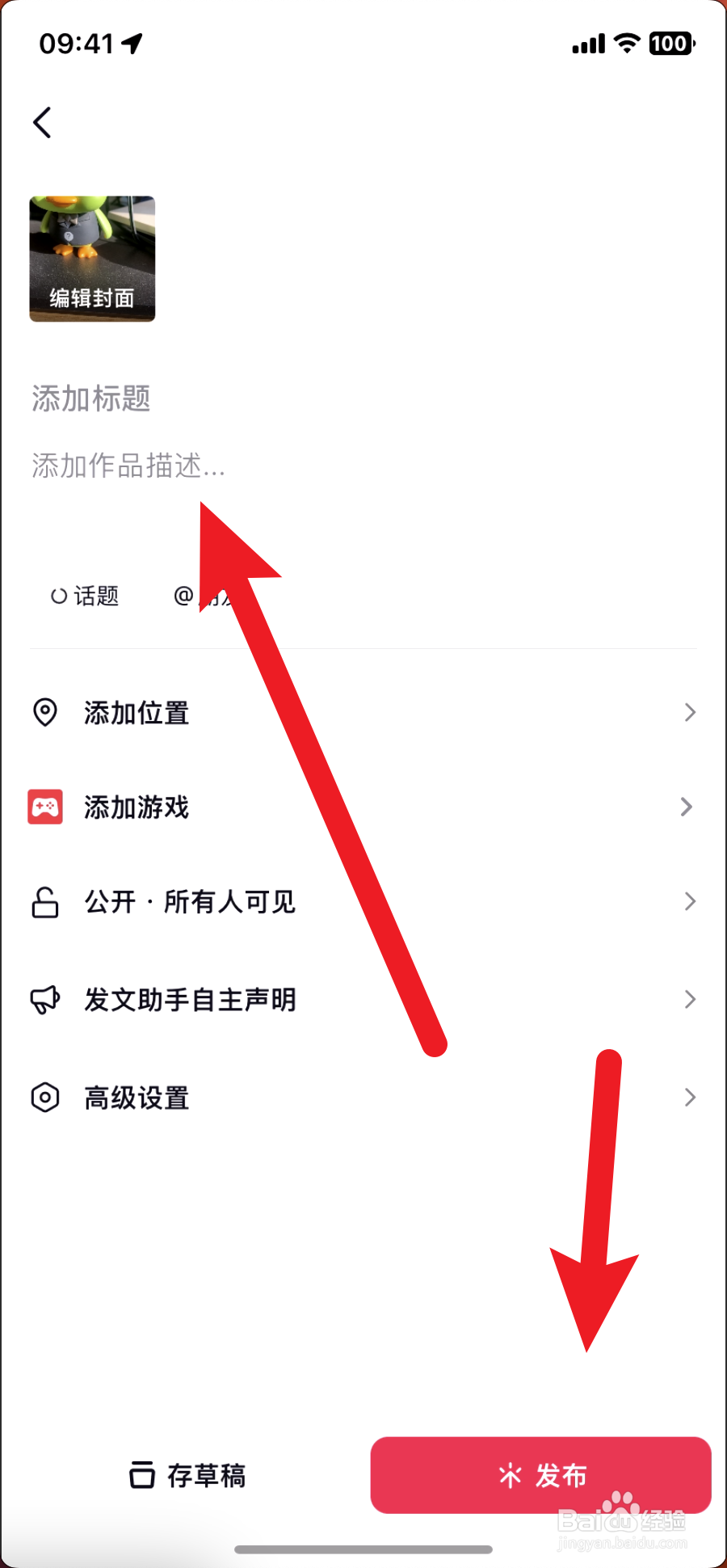
Task: Expand privacy options using the 公开 chevron
Action: pyautogui.click(x=690, y=901)
